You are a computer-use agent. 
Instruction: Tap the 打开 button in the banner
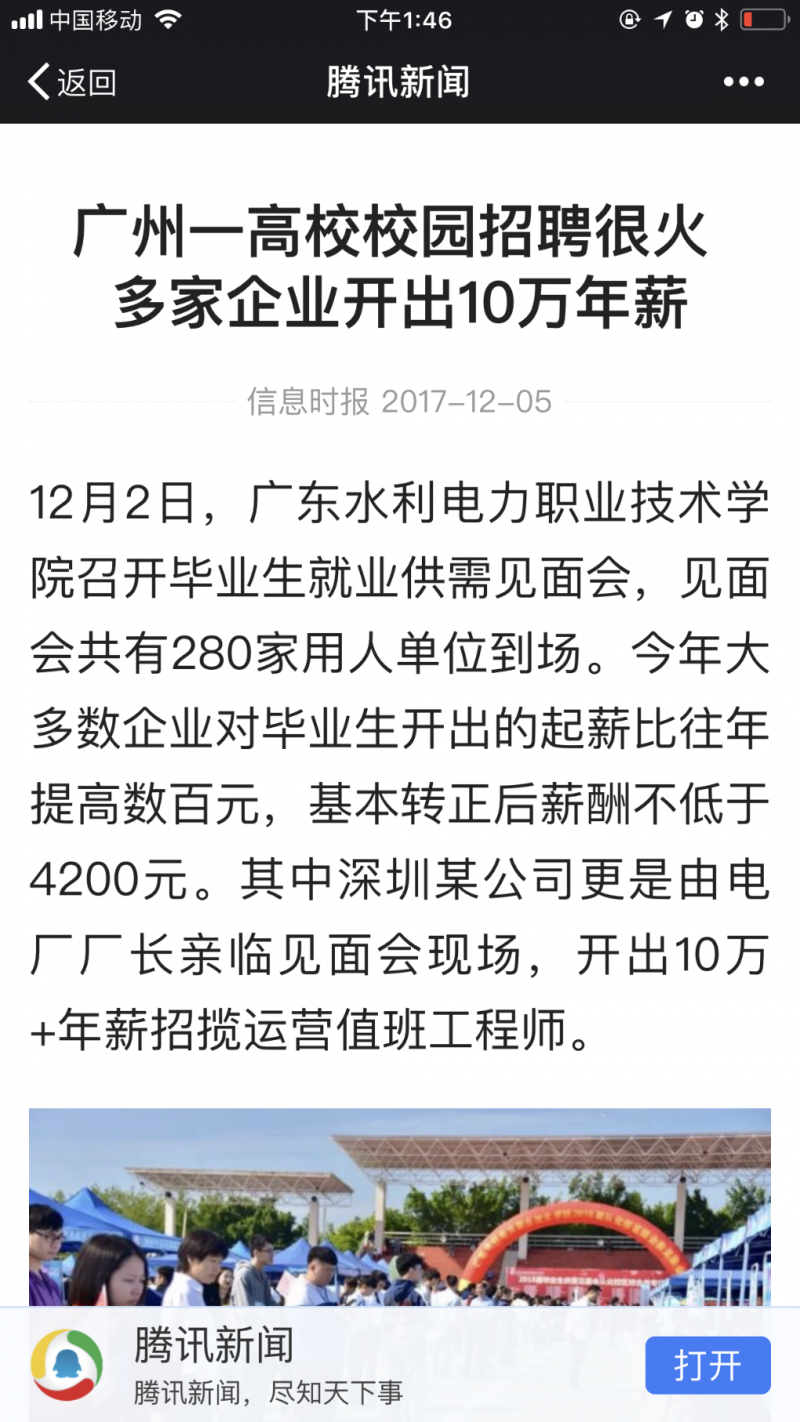(707, 1365)
